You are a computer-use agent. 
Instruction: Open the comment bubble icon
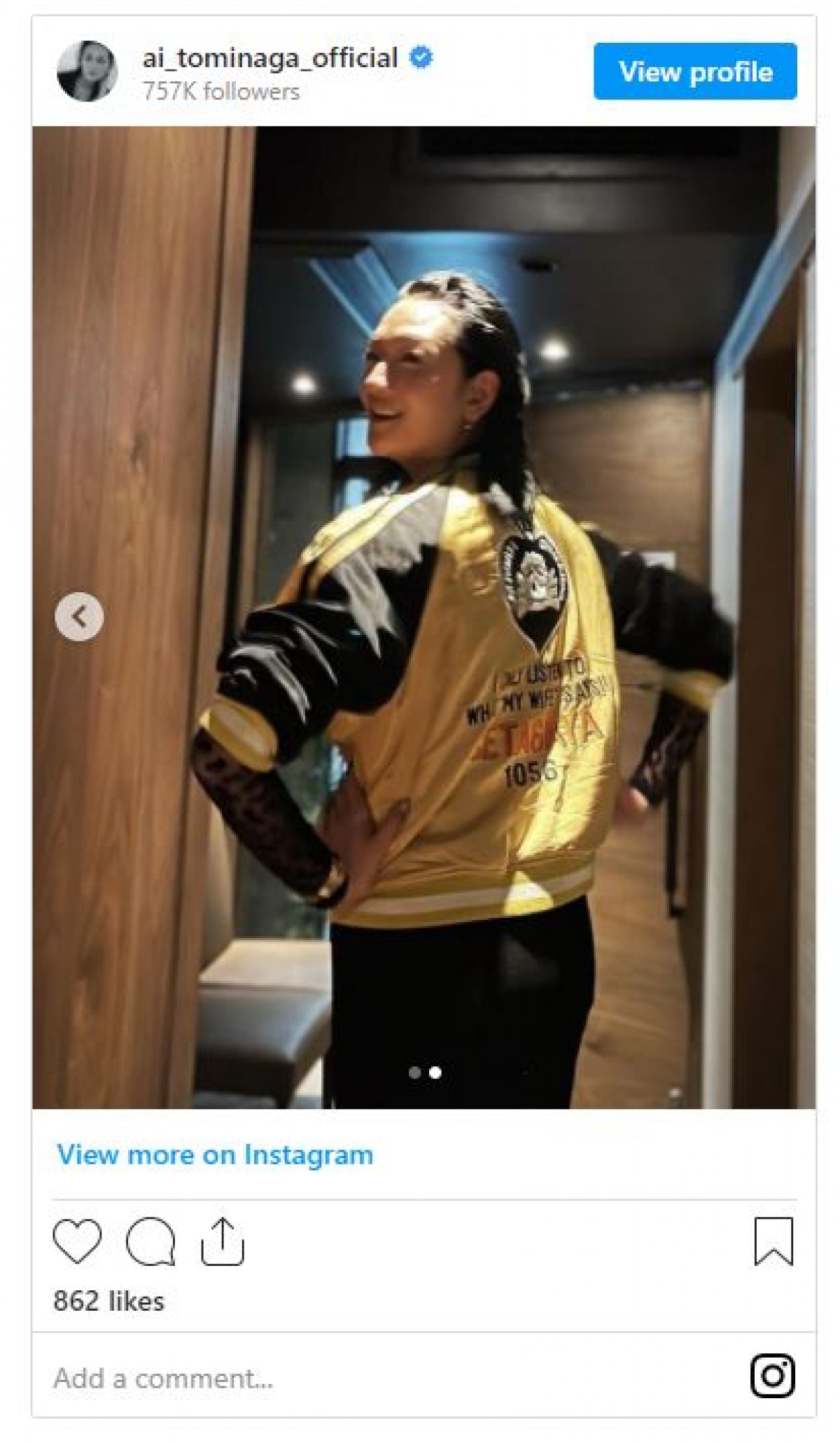point(150,1241)
